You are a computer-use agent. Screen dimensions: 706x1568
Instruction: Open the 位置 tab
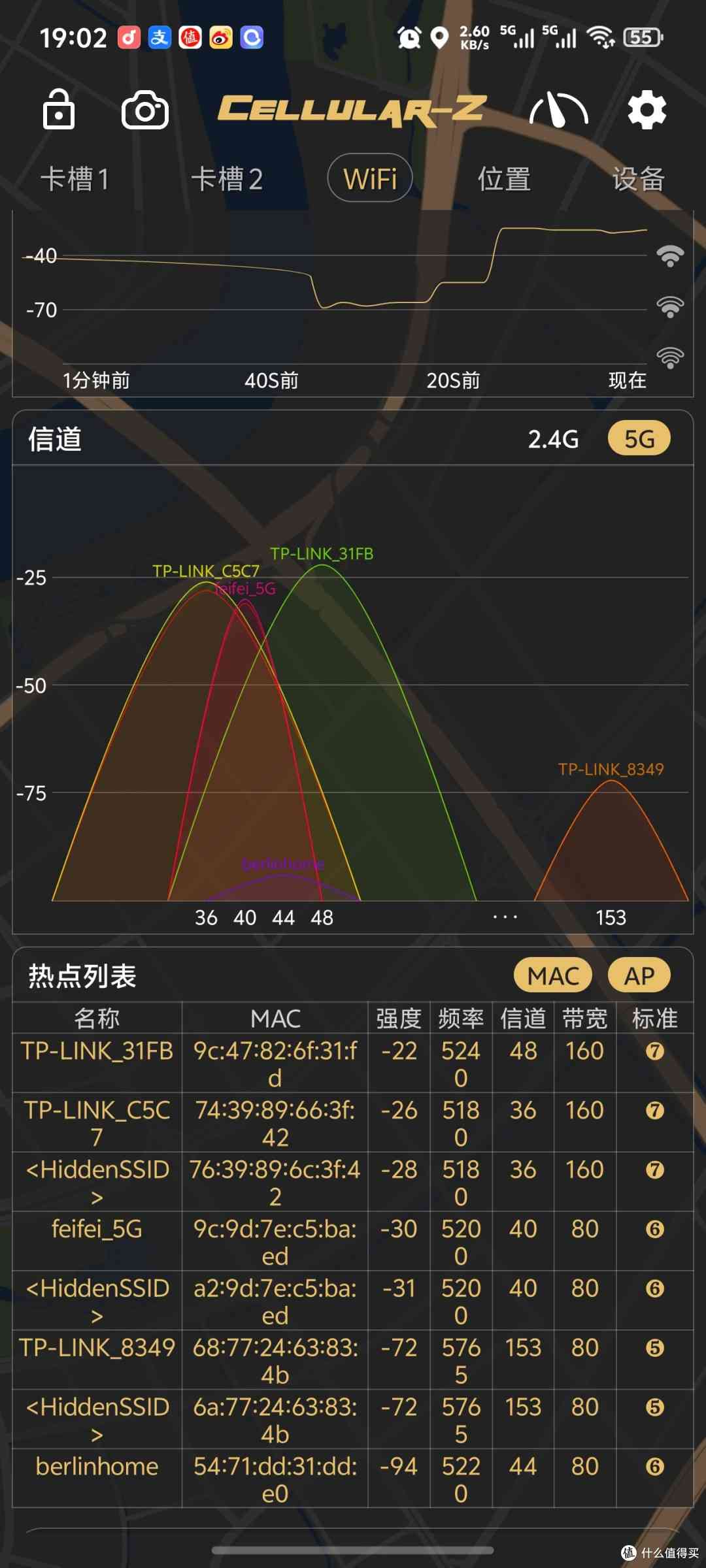(x=505, y=178)
